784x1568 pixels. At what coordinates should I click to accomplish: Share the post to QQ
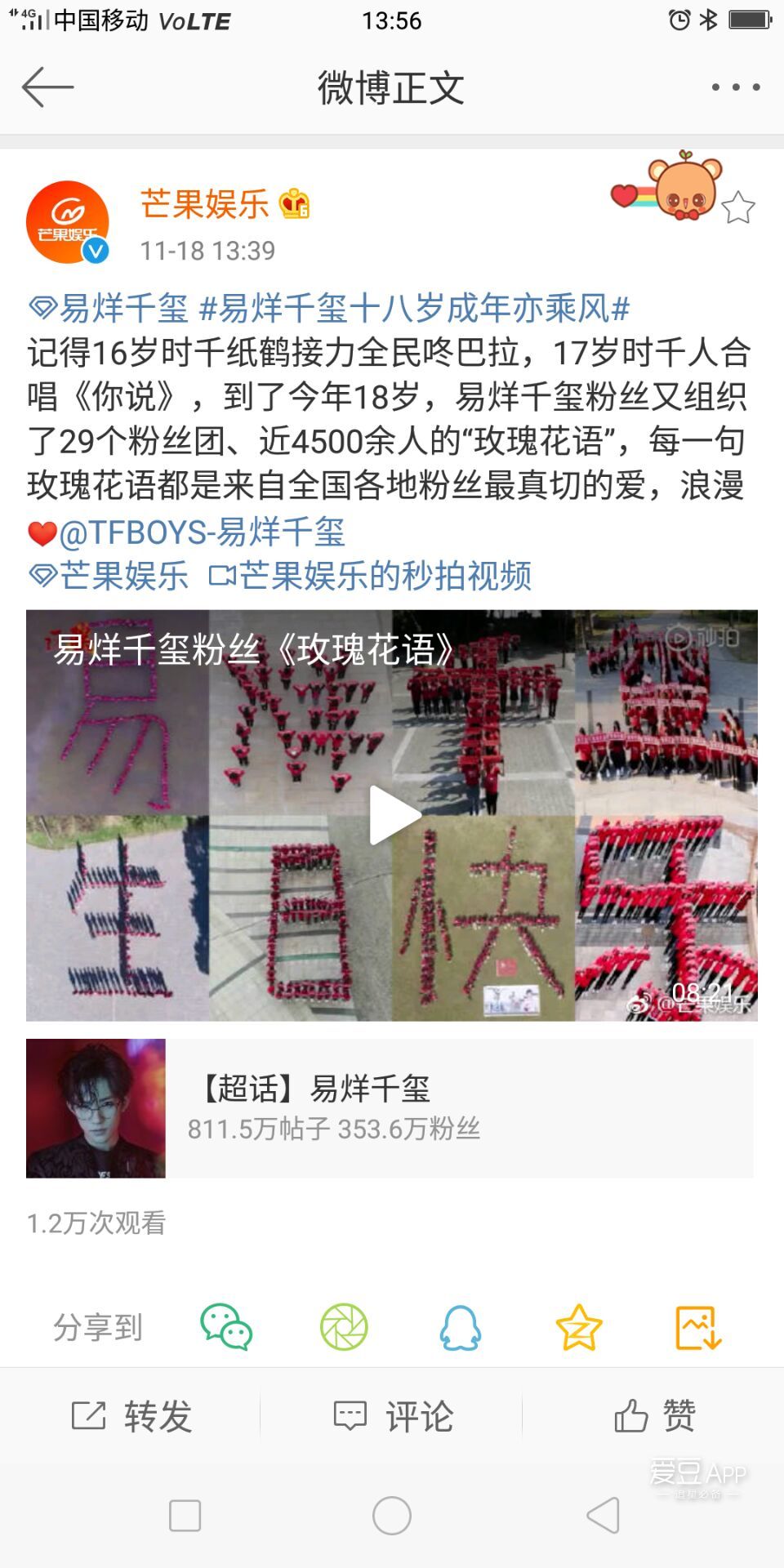click(x=461, y=1327)
